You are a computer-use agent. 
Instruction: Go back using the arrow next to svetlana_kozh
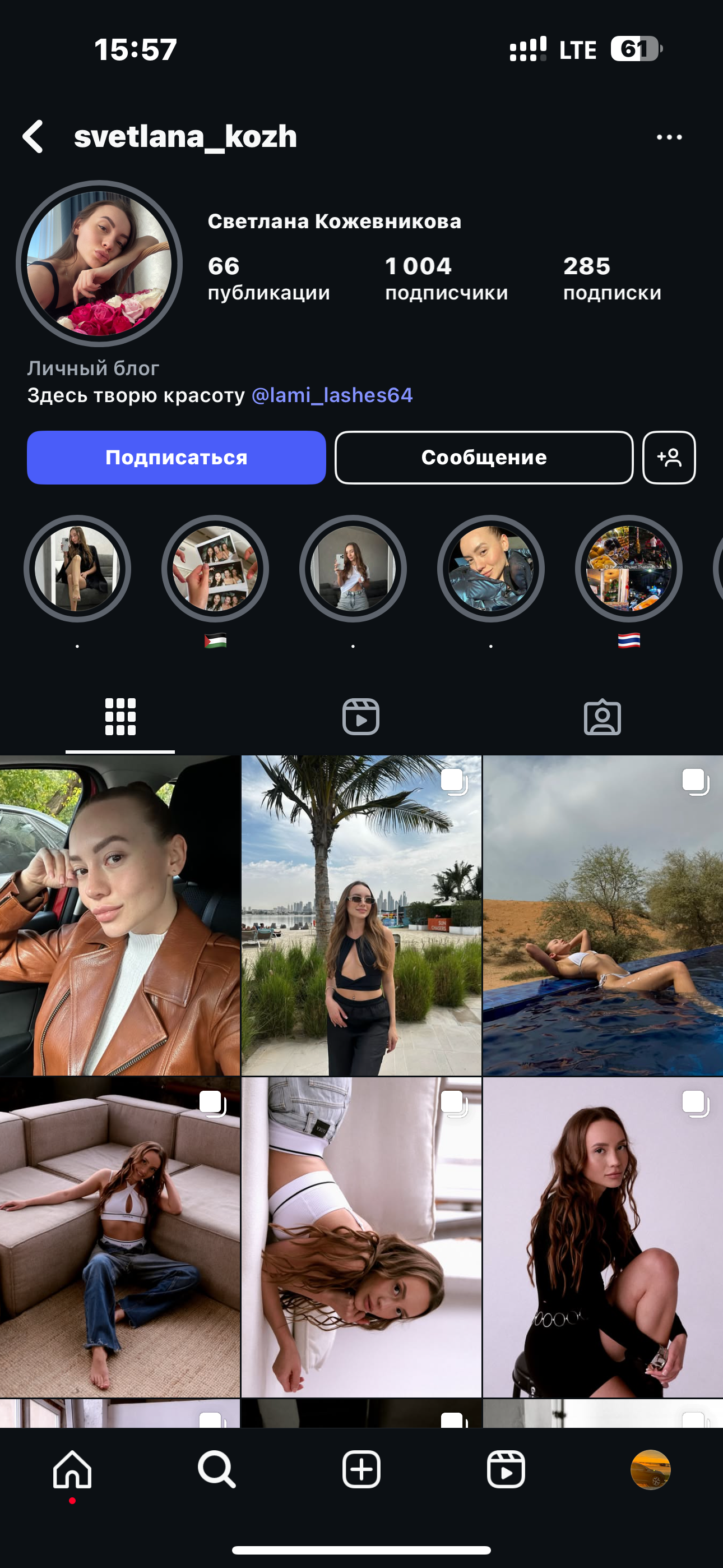coord(33,136)
